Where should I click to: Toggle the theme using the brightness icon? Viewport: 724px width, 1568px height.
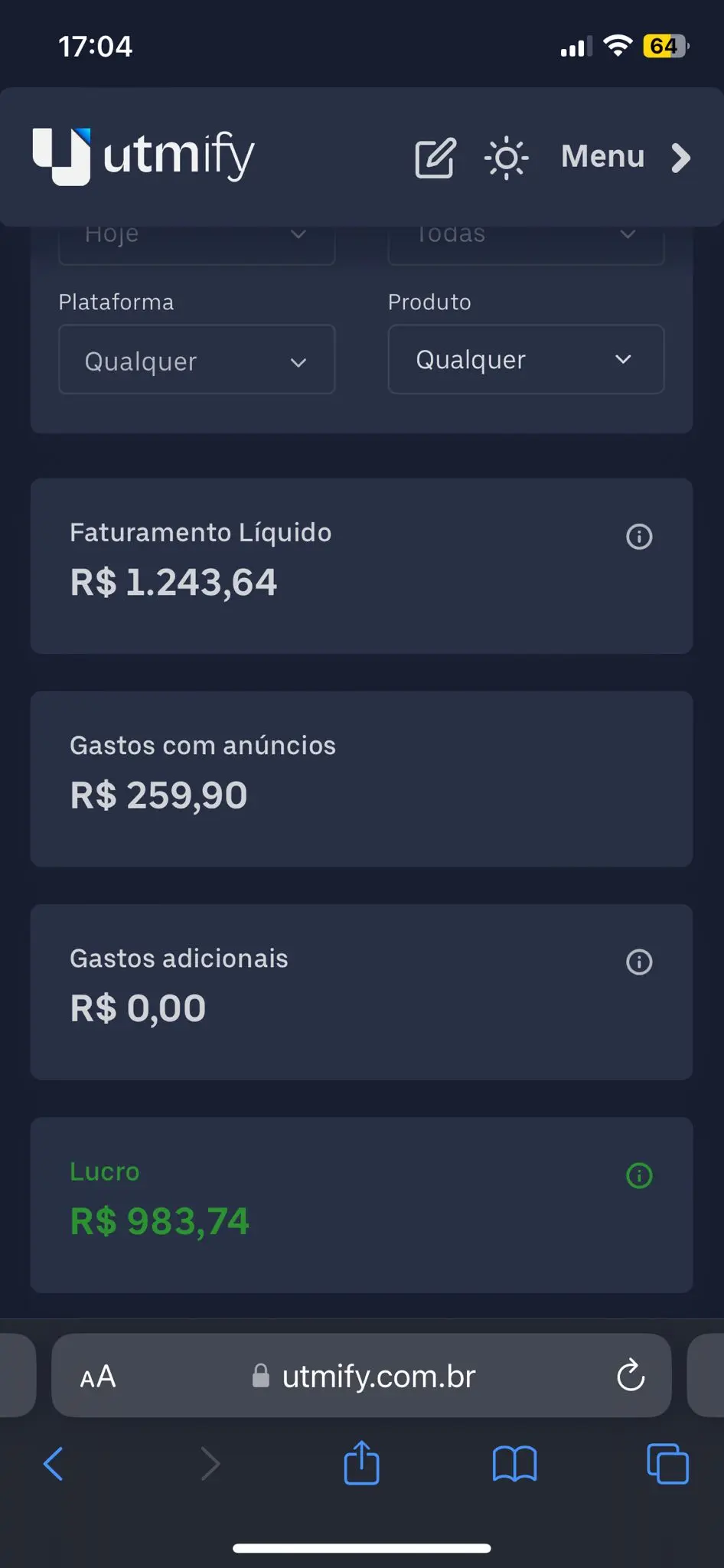point(505,158)
